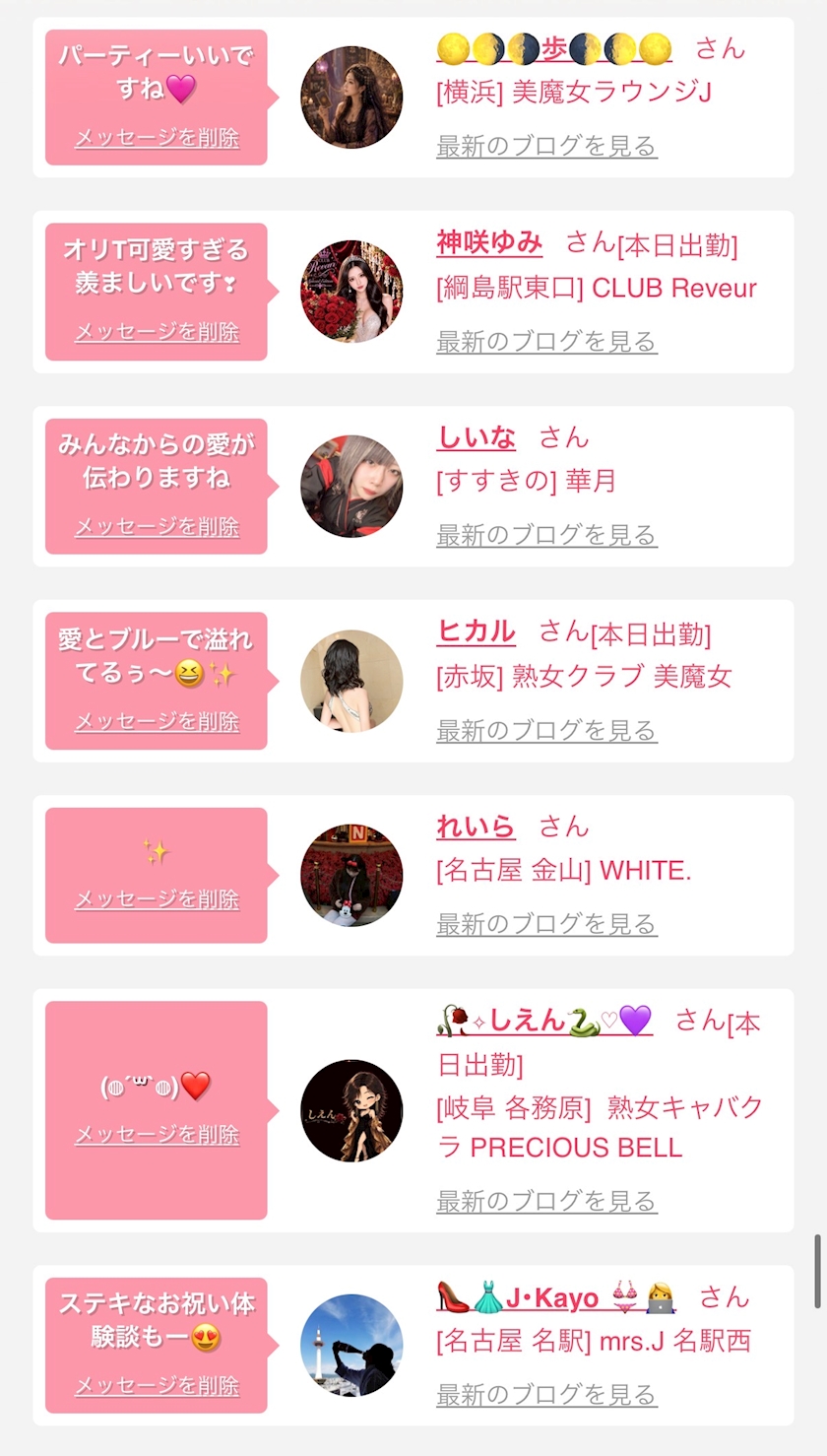Image resolution: width=827 pixels, height=1456 pixels.
Task: Tap れいら's profile photo
Action: [x=351, y=876]
